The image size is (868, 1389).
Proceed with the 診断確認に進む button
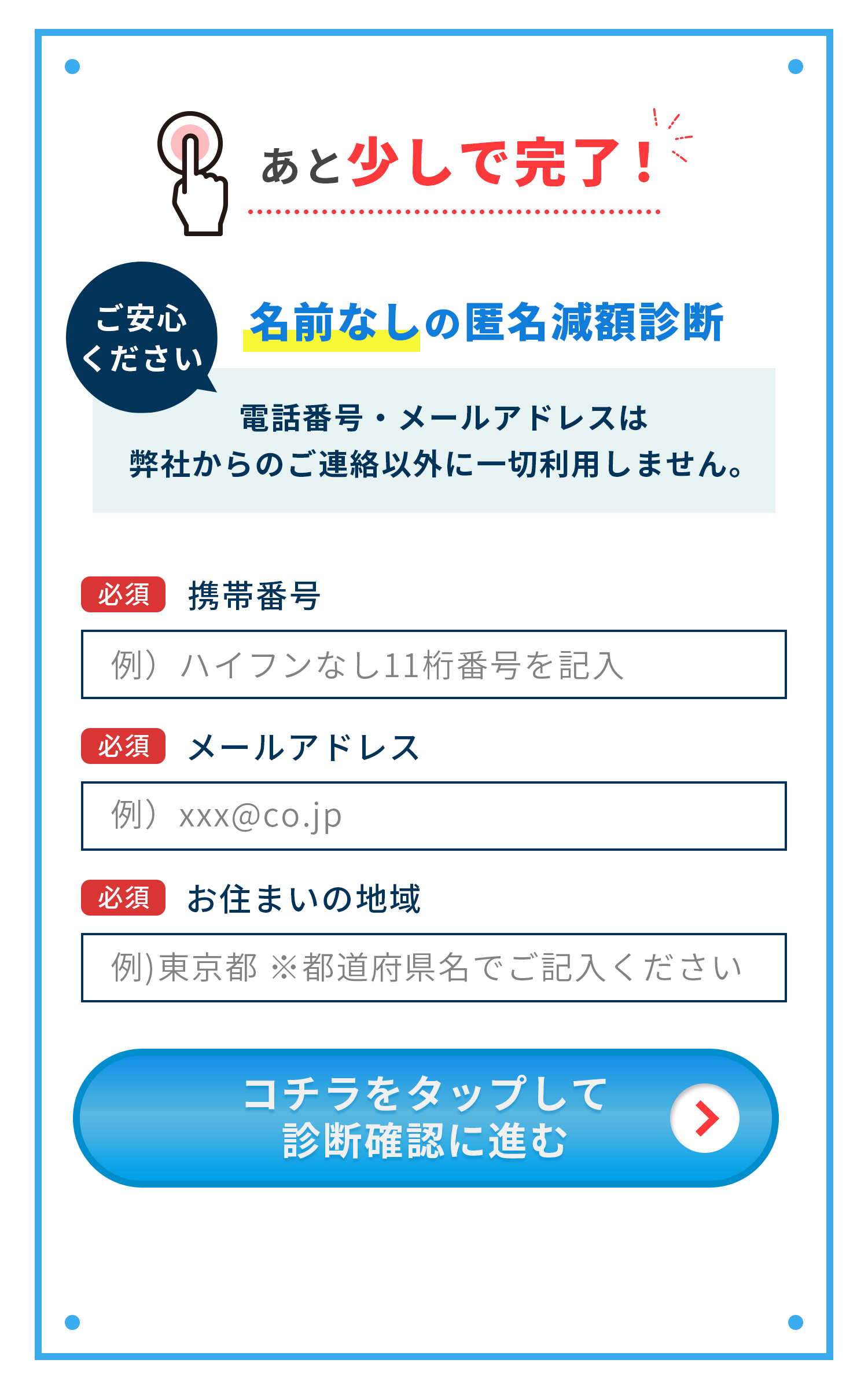click(426, 1118)
